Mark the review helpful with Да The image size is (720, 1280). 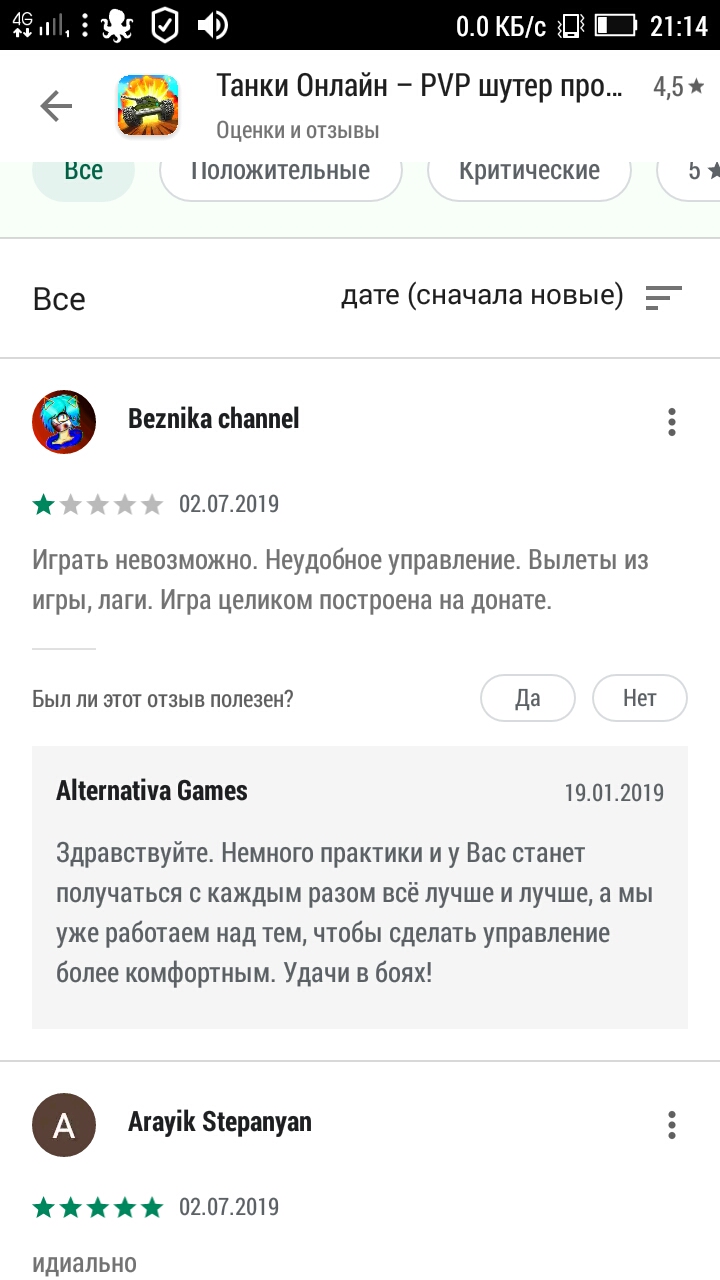(528, 698)
